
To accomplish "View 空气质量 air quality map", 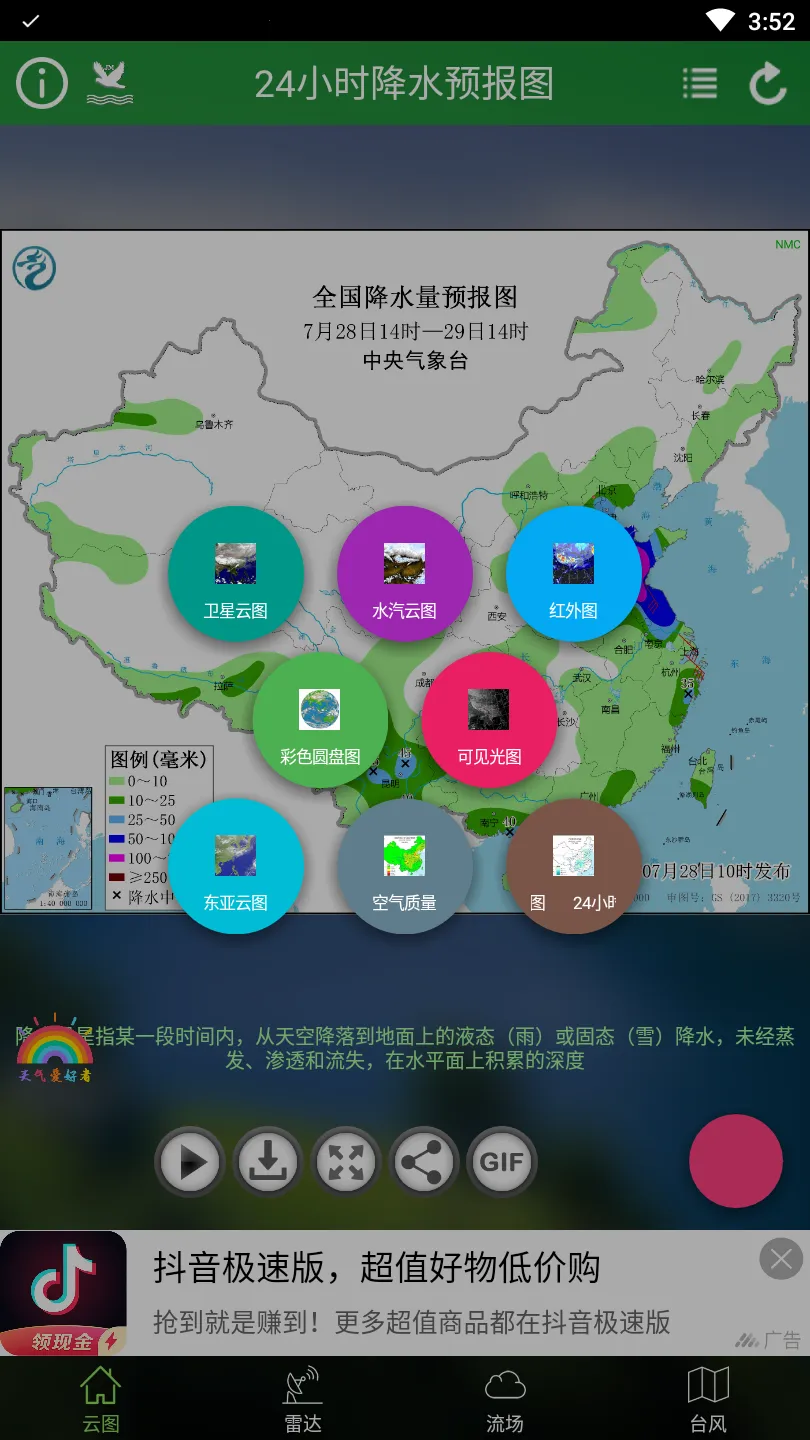I will (404, 866).
